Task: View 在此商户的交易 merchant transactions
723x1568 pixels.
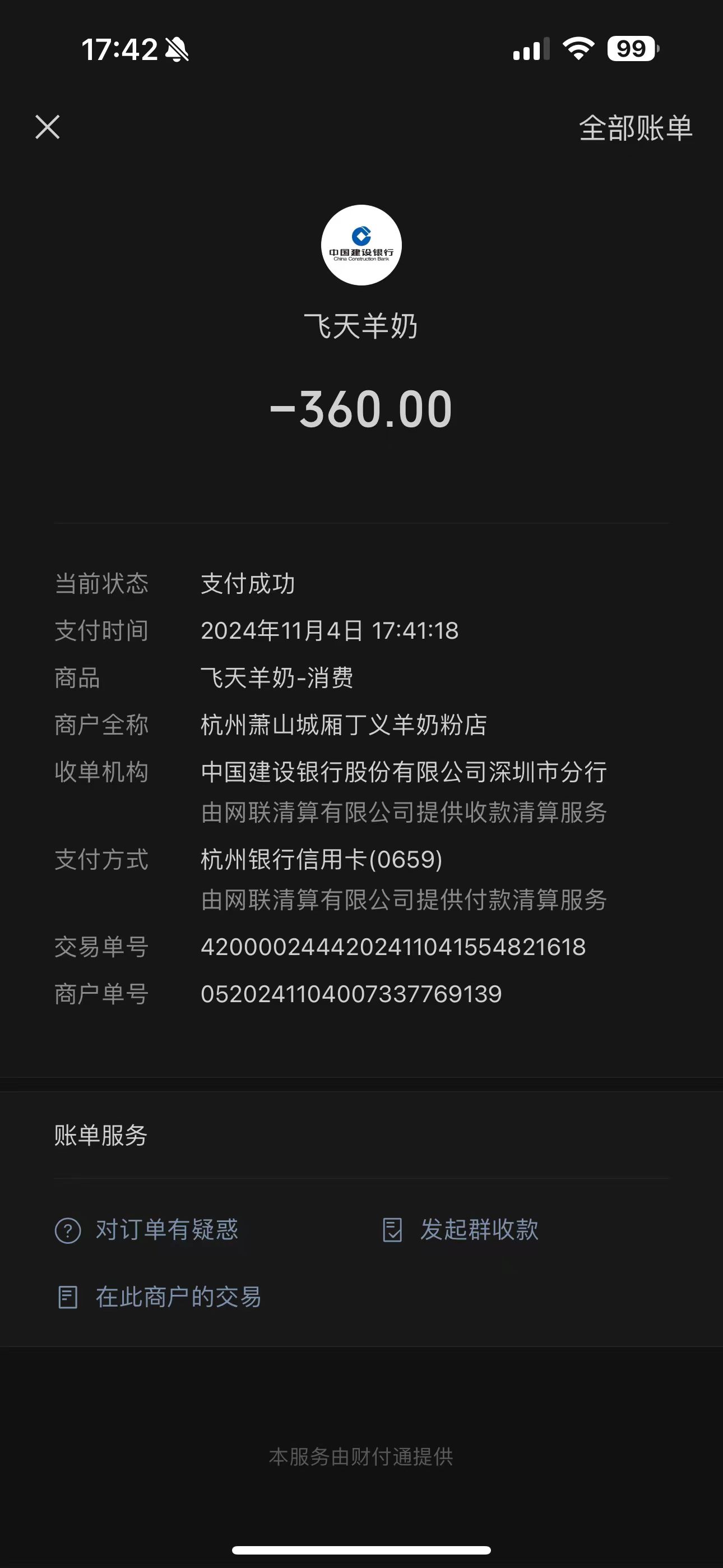Action: coord(159,1297)
